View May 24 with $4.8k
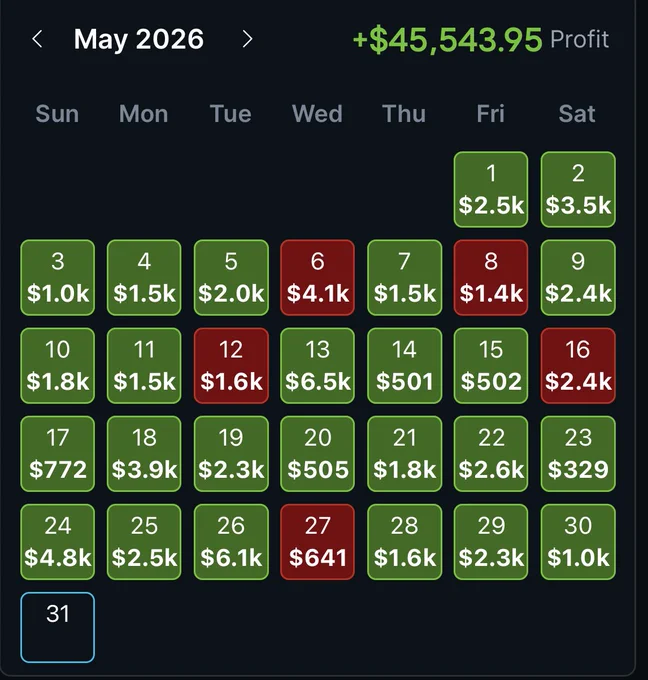Image resolution: width=648 pixels, height=680 pixels. point(58,542)
